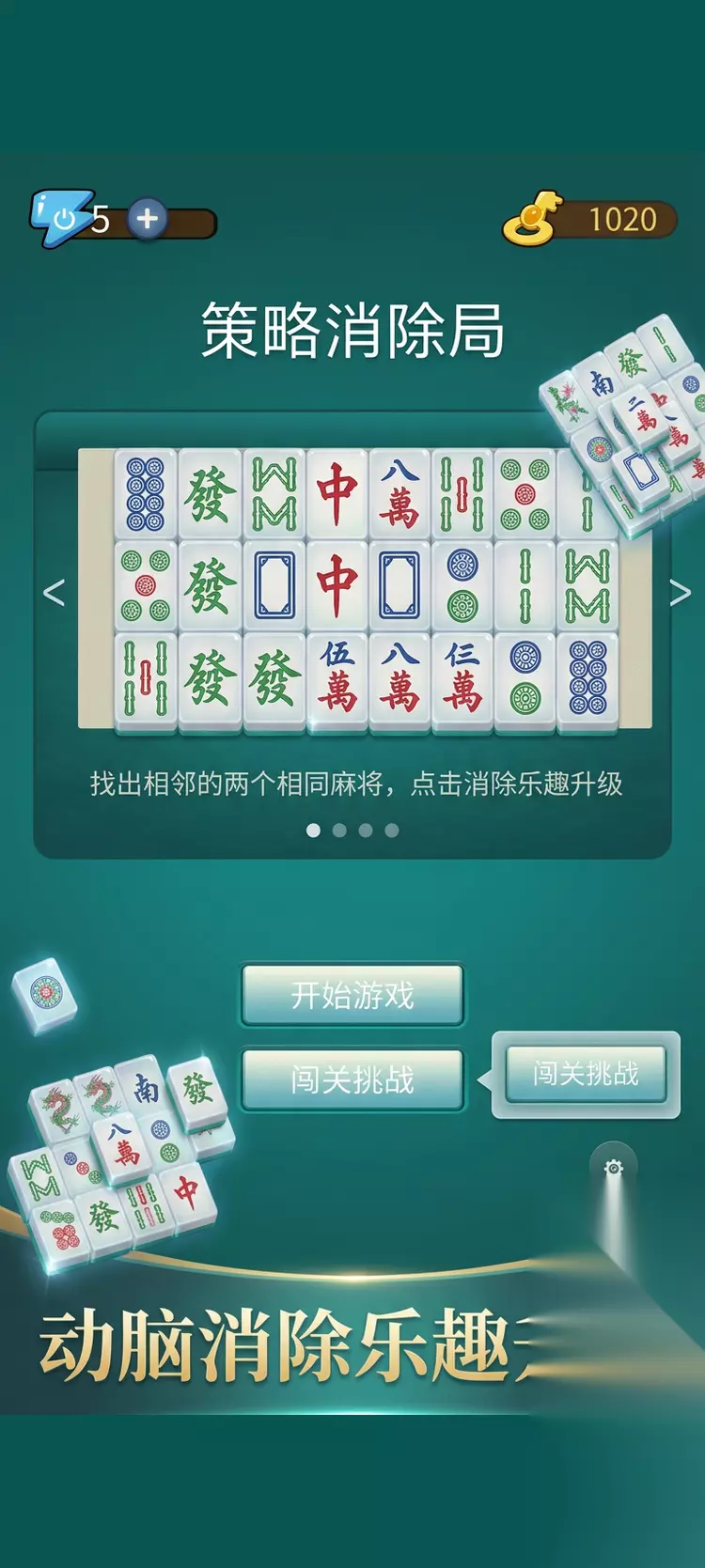The image size is (705, 1568).
Task: Open the settings gear
Action: (614, 1168)
